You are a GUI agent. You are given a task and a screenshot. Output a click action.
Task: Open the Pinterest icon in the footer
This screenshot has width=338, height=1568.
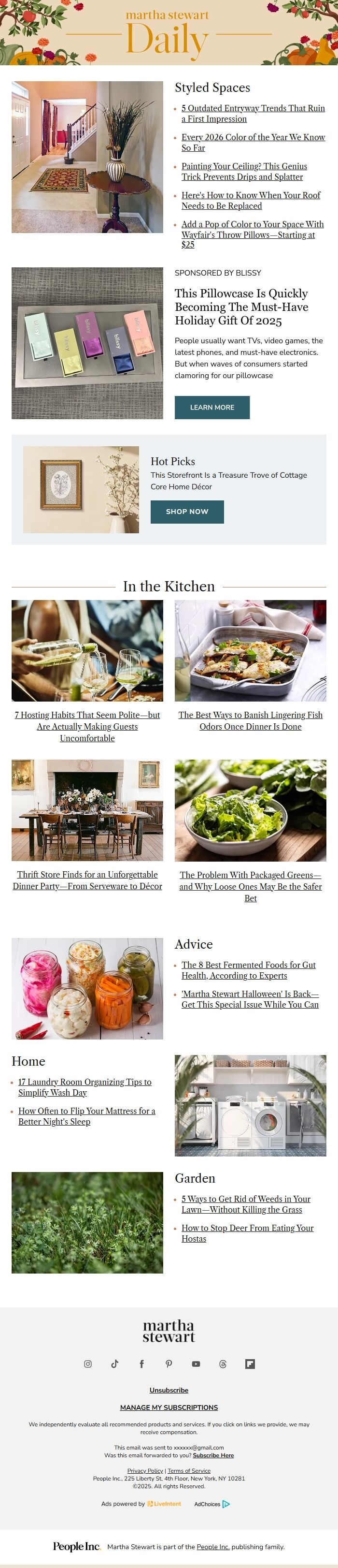[x=169, y=1363]
